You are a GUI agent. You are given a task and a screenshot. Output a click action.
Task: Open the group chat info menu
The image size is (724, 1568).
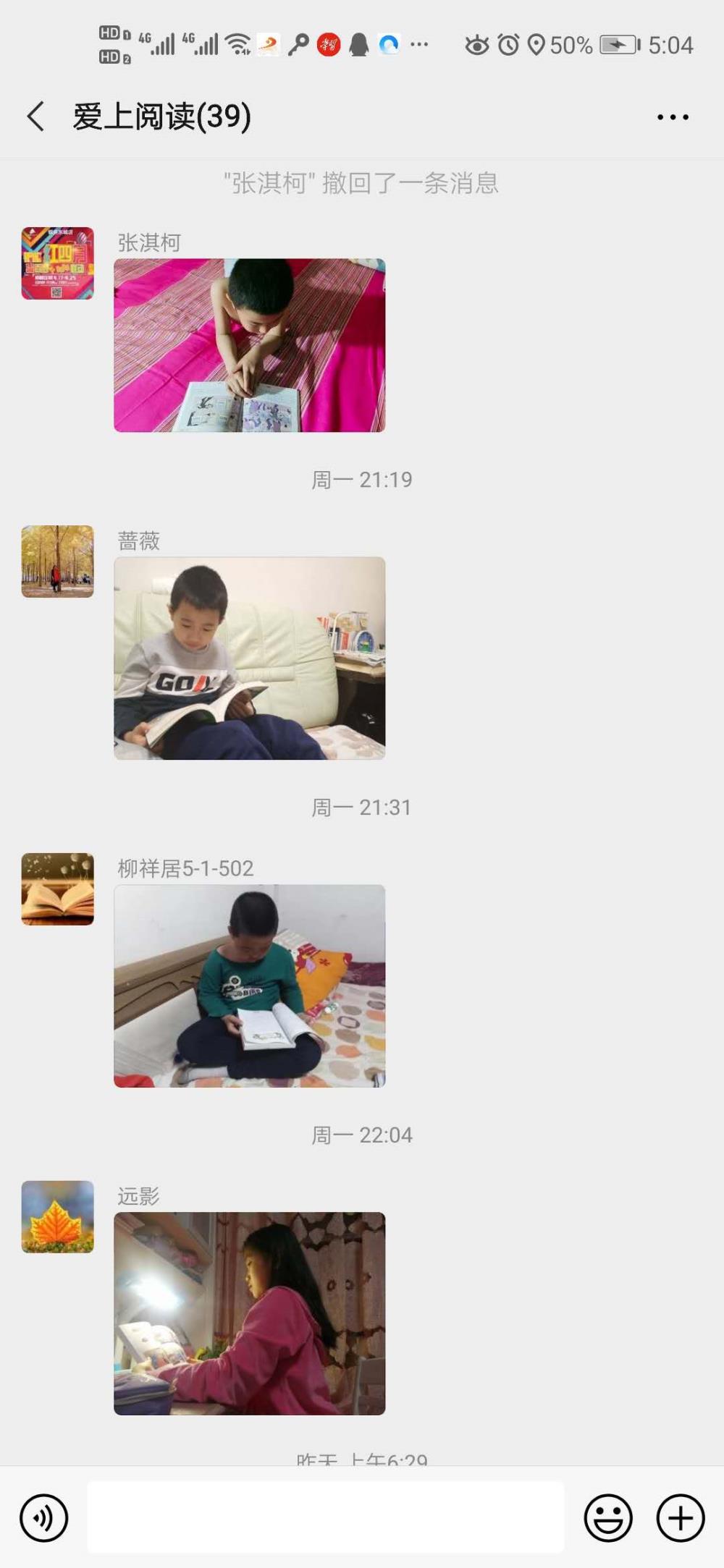(673, 117)
